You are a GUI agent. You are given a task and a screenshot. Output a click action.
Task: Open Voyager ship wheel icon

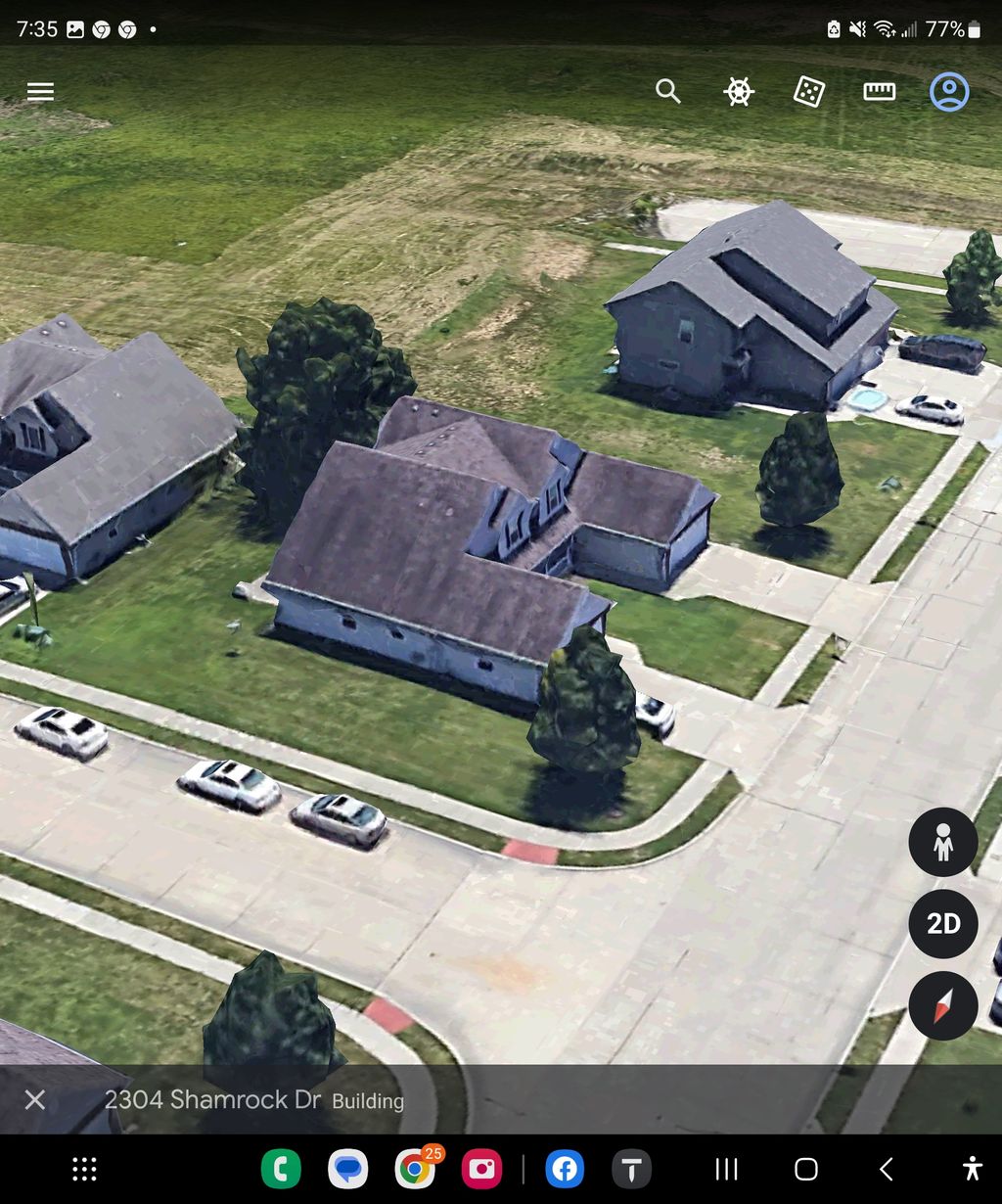pos(739,92)
